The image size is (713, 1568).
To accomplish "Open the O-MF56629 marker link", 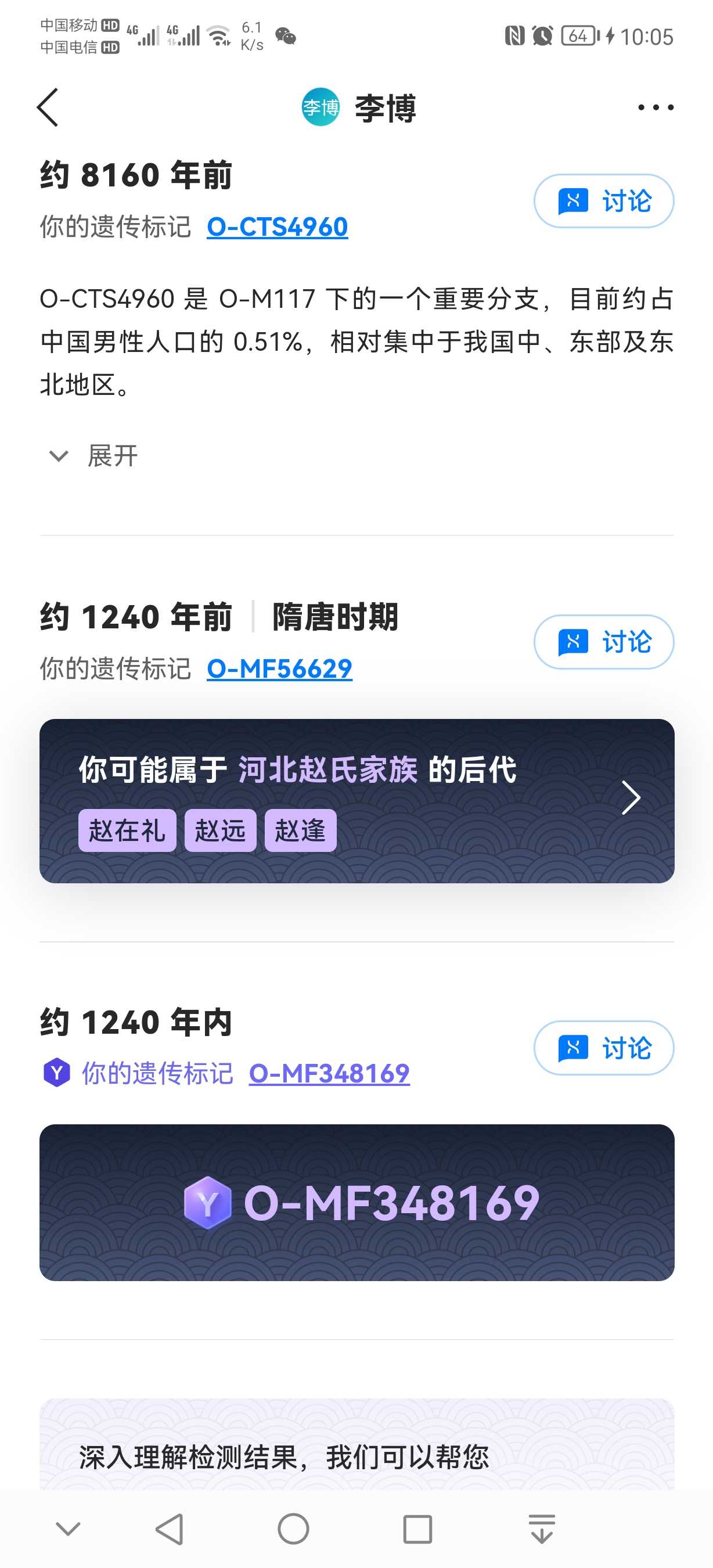I will [279, 669].
